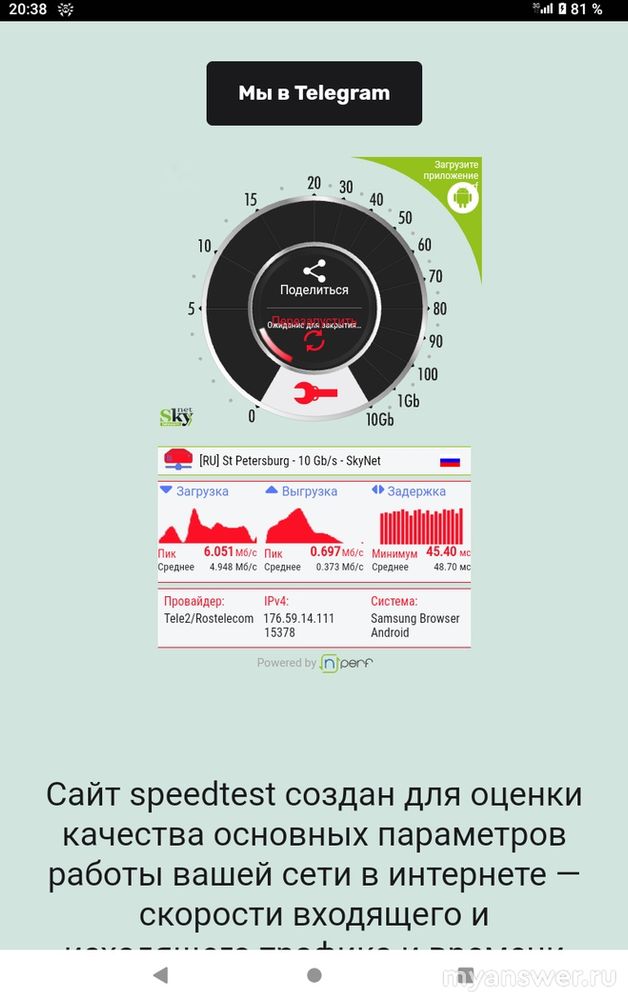Open the Мы в Telegram button
The image size is (628, 1000).
tap(314, 93)
